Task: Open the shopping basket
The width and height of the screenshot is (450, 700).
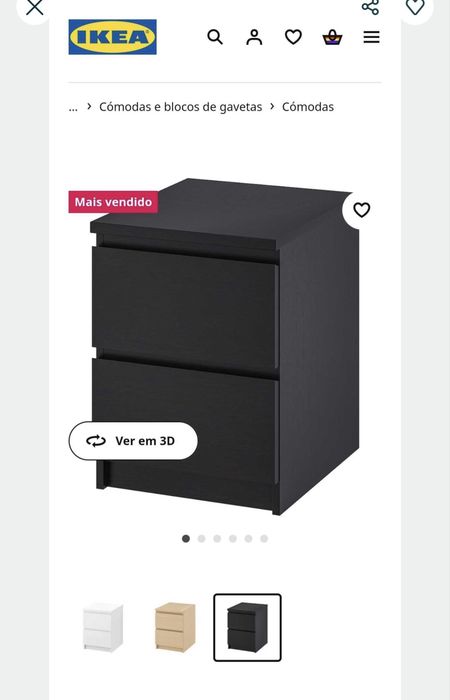Action: (332, 37)
